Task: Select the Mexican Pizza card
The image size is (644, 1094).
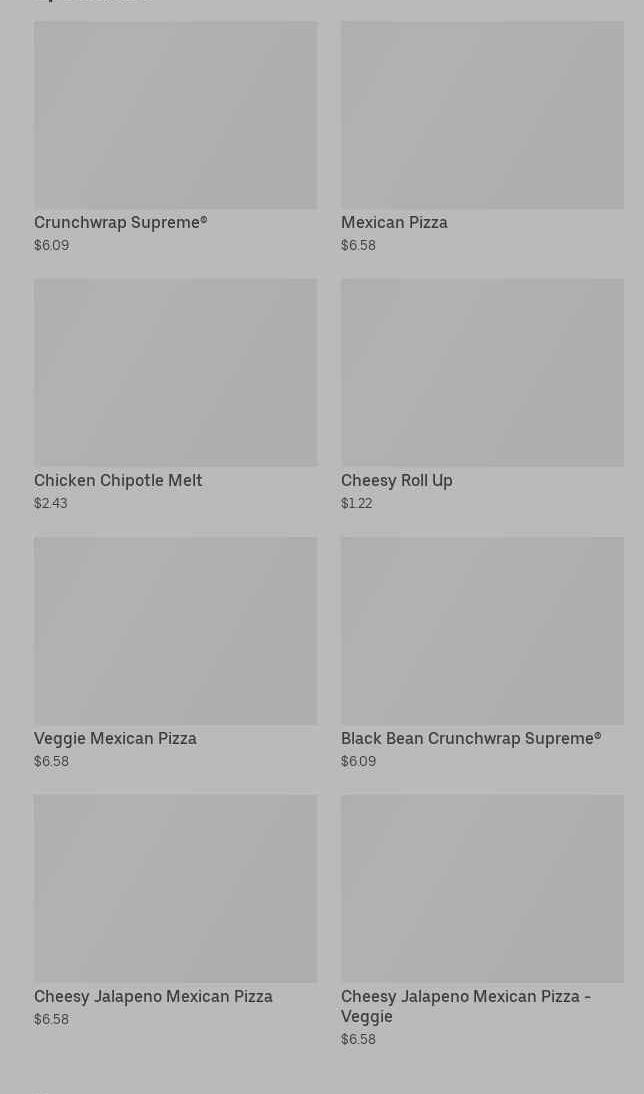Action: pos(482,137)
